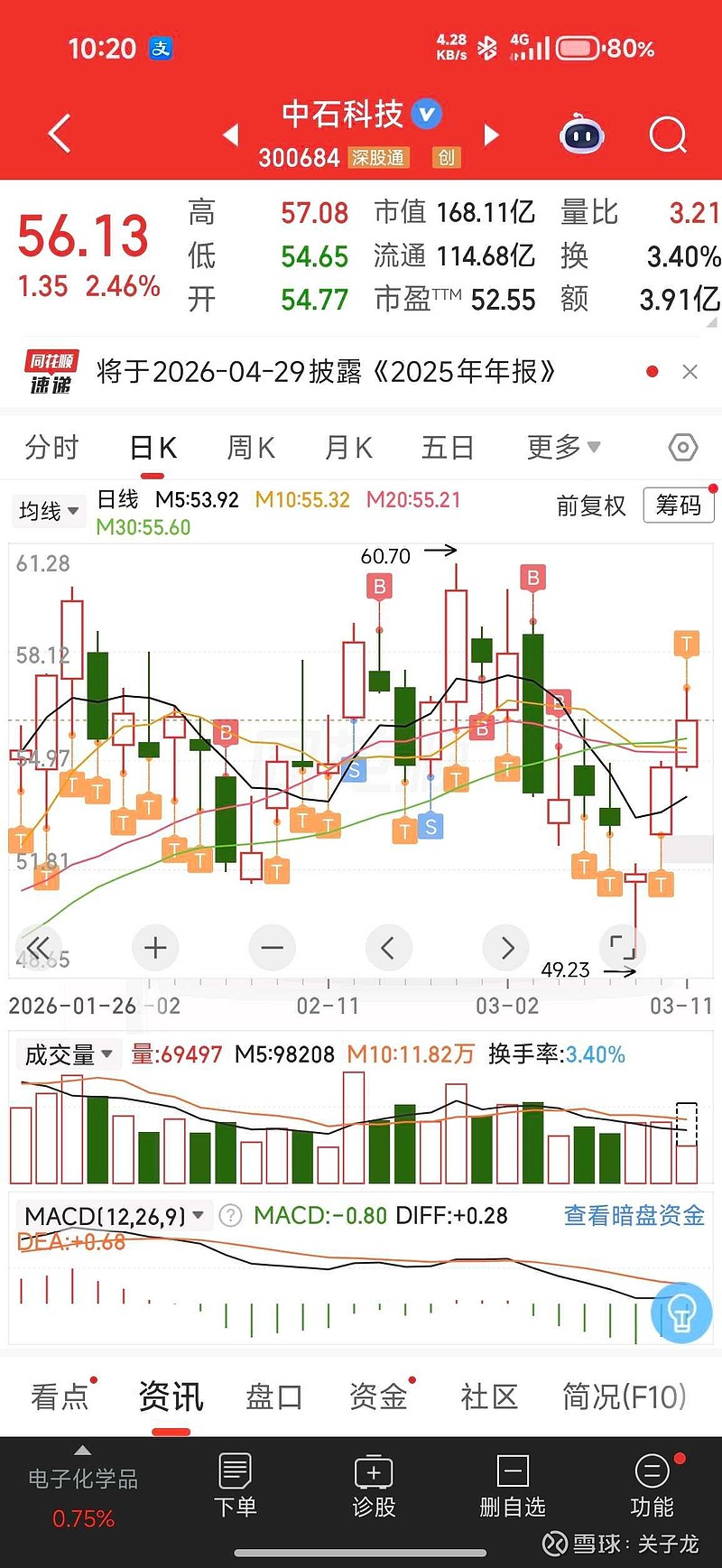
Task: Dismiss the 2025年年报 notice banner
Action: tap(690, 372)
